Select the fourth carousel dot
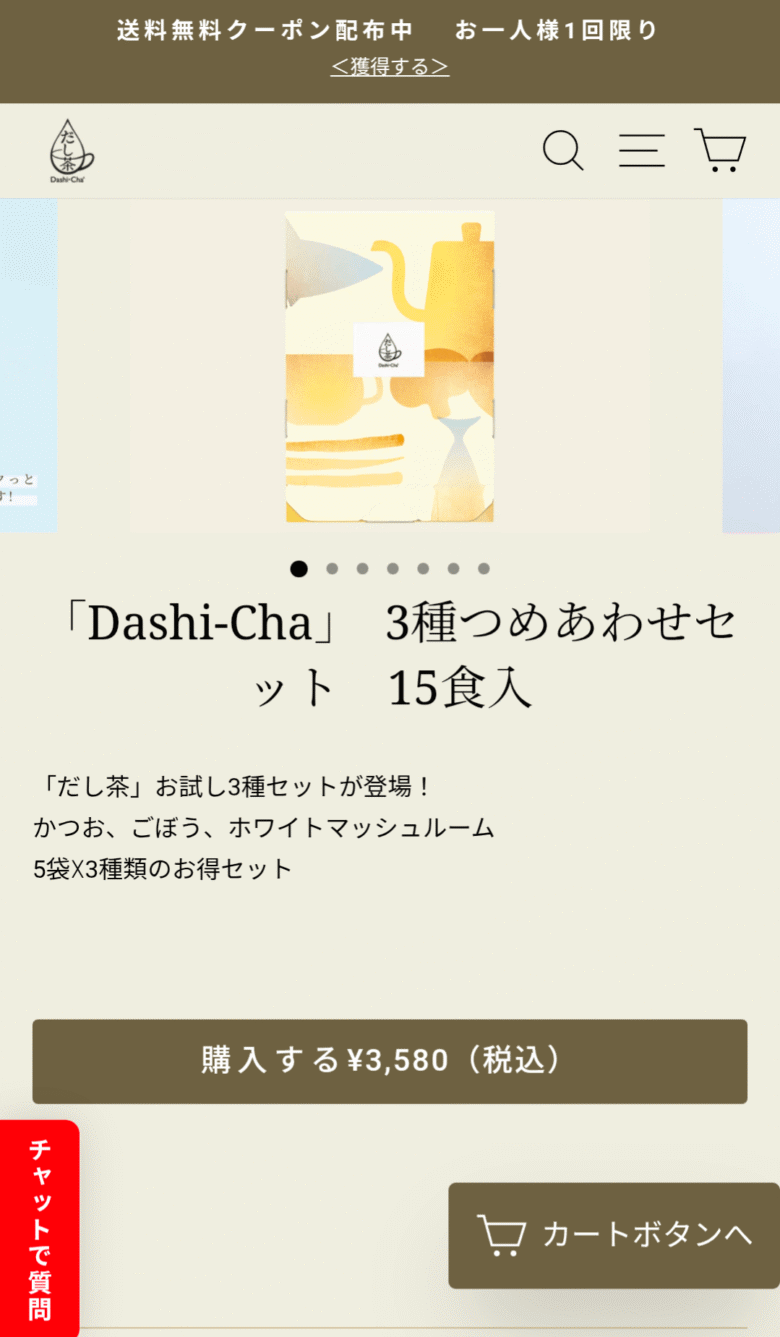 [393, 569]
